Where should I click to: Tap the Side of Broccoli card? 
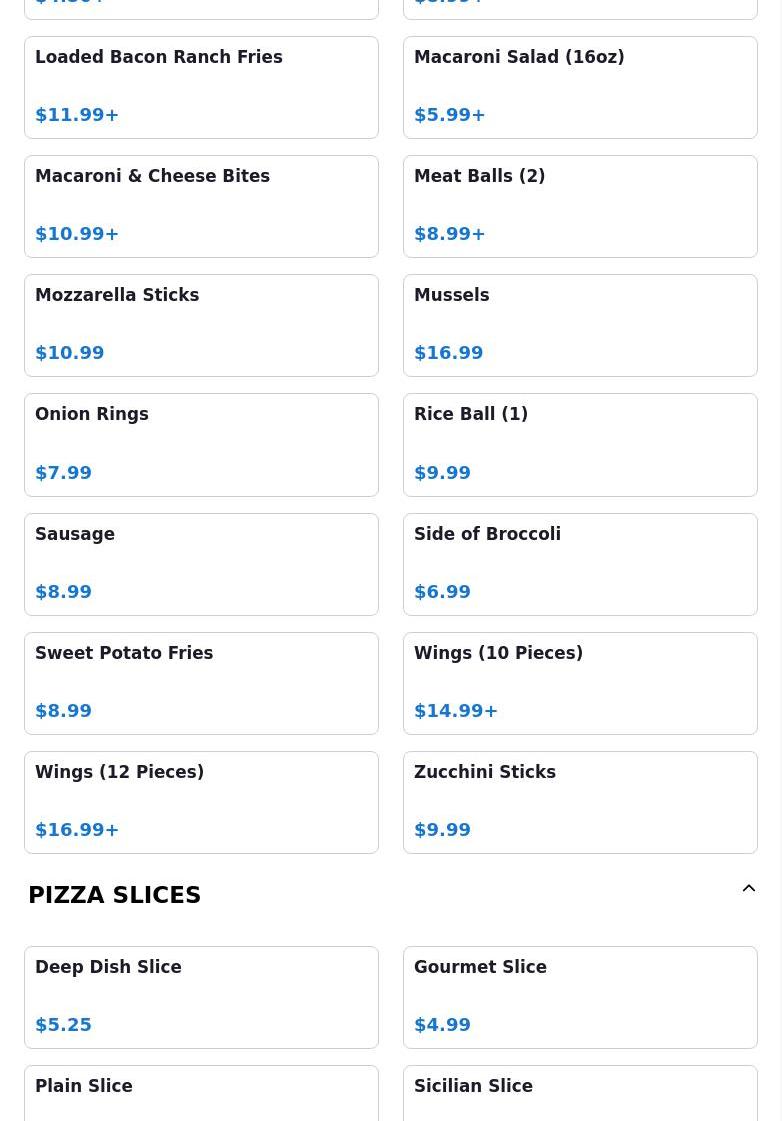click(x=580, y=564)
